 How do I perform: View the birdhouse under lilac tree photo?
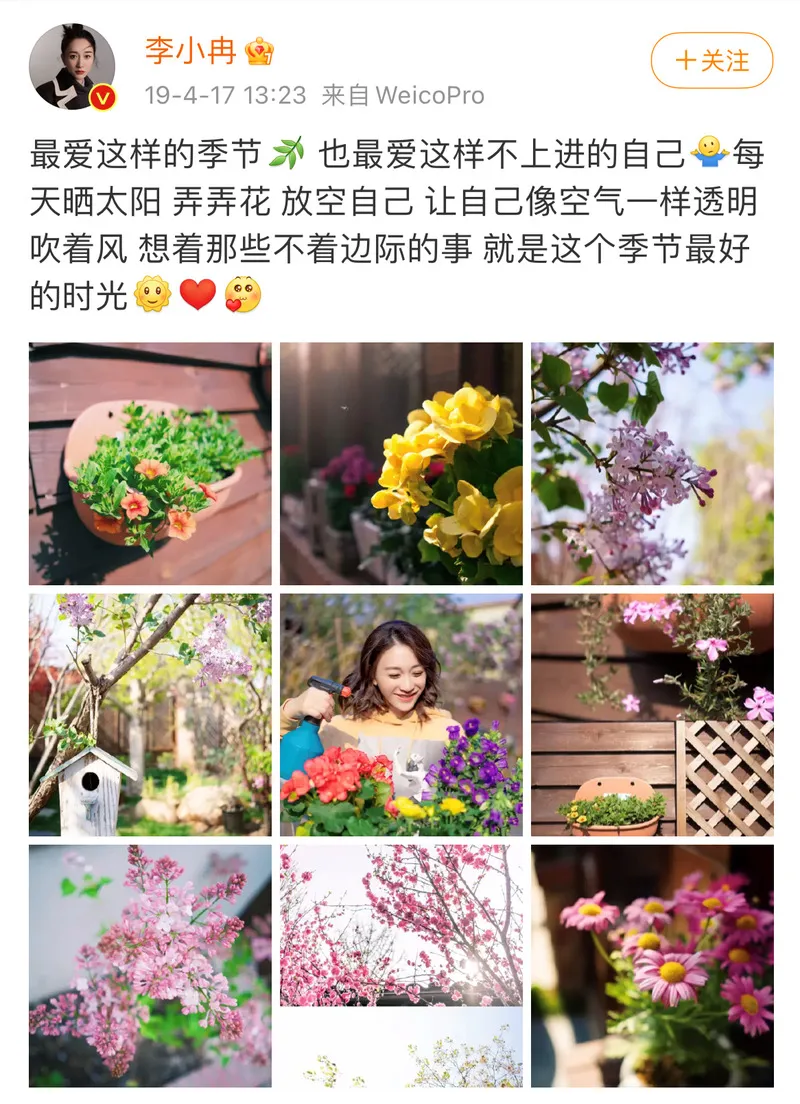tap(150, 715)
